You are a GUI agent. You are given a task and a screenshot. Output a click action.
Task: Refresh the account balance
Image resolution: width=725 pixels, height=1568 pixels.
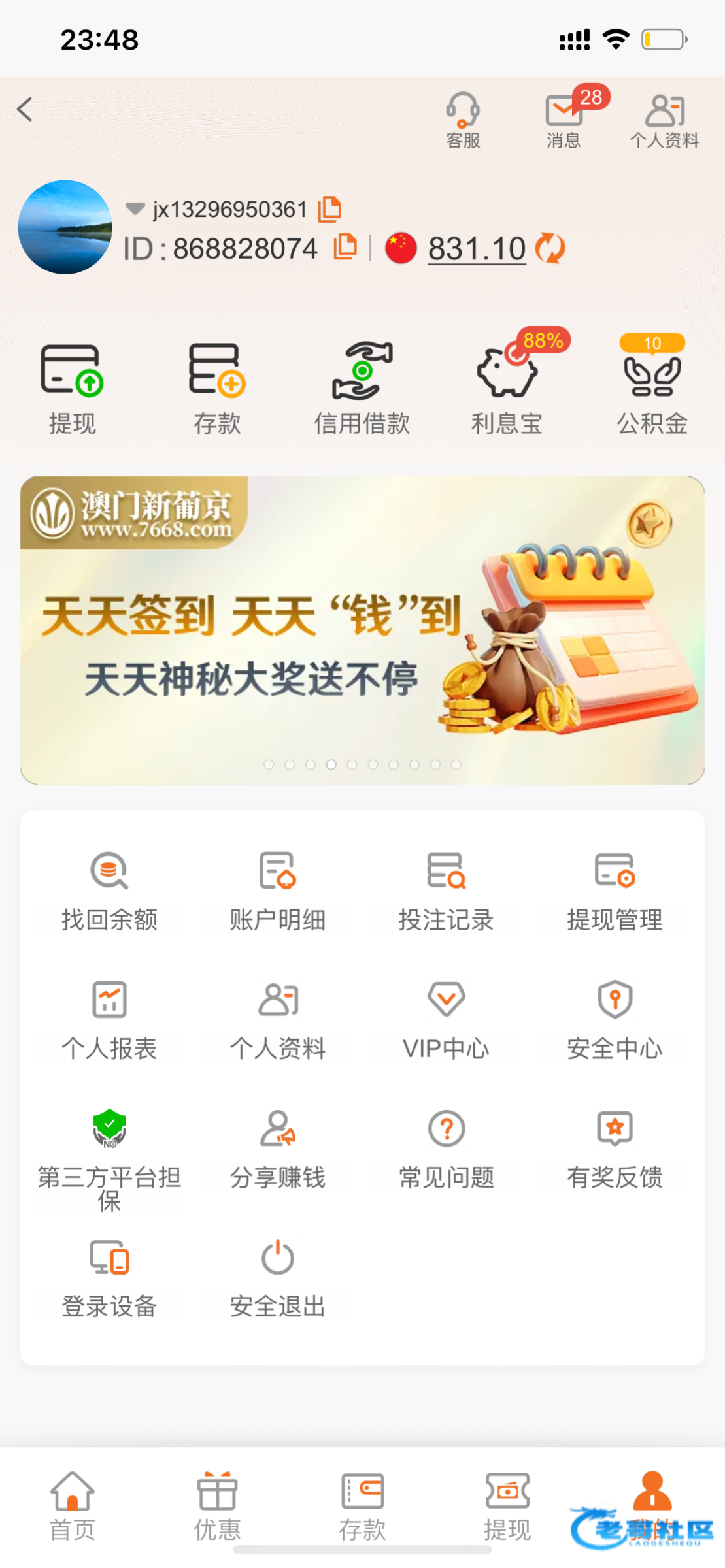click(550, 249)
